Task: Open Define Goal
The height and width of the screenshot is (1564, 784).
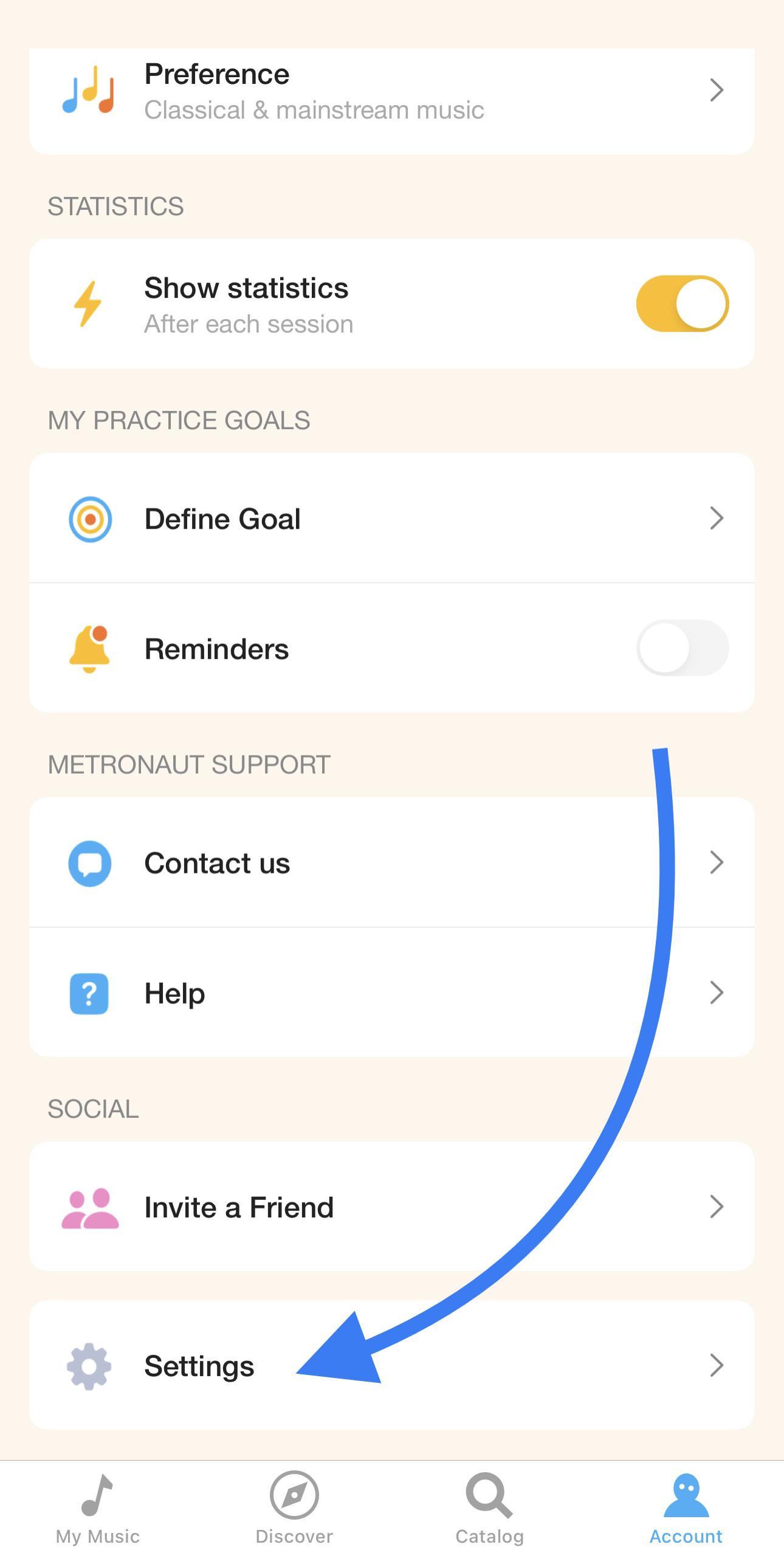Action: [392, 518]
